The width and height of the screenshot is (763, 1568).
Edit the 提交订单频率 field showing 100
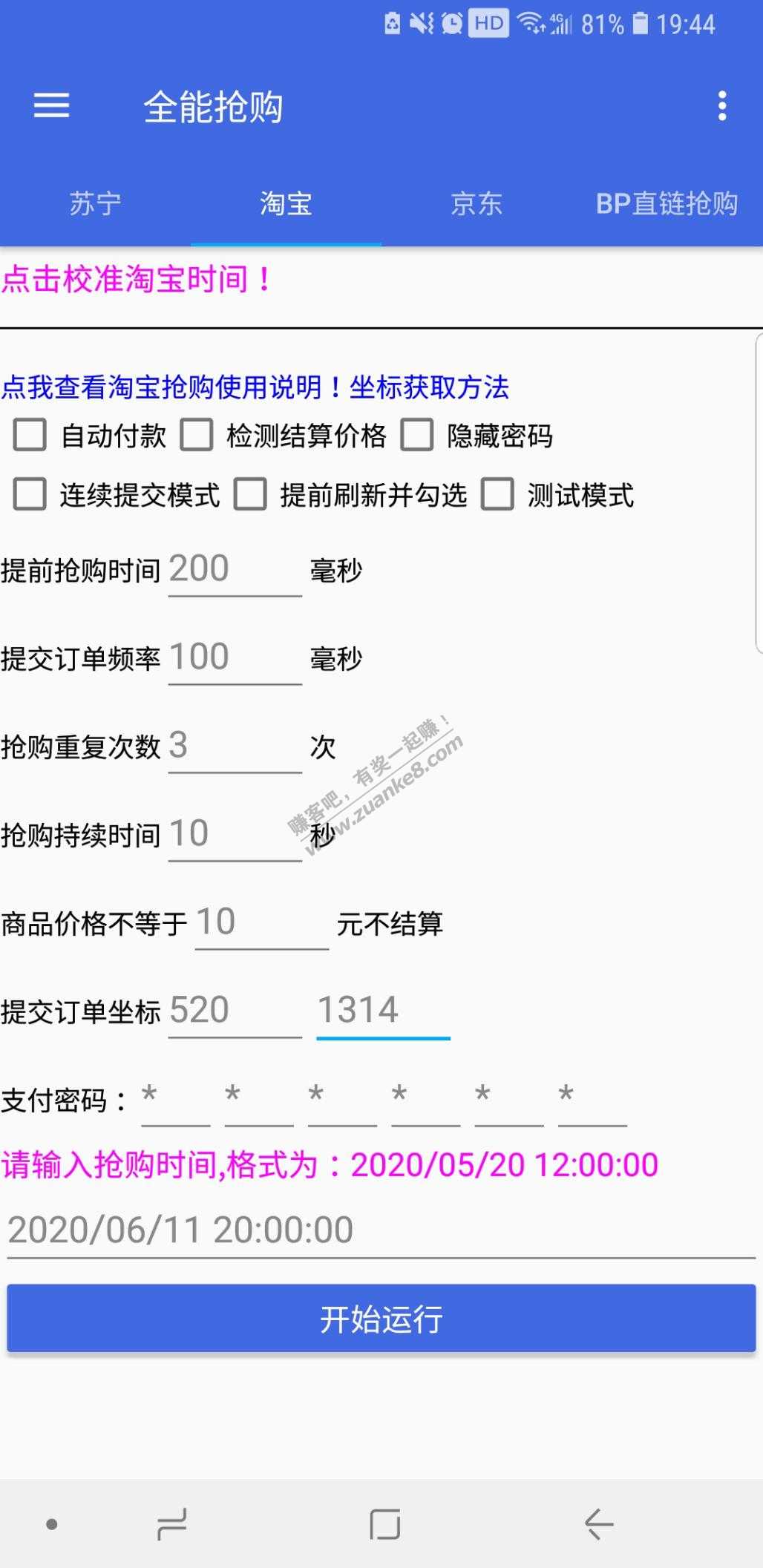(235, 657)
